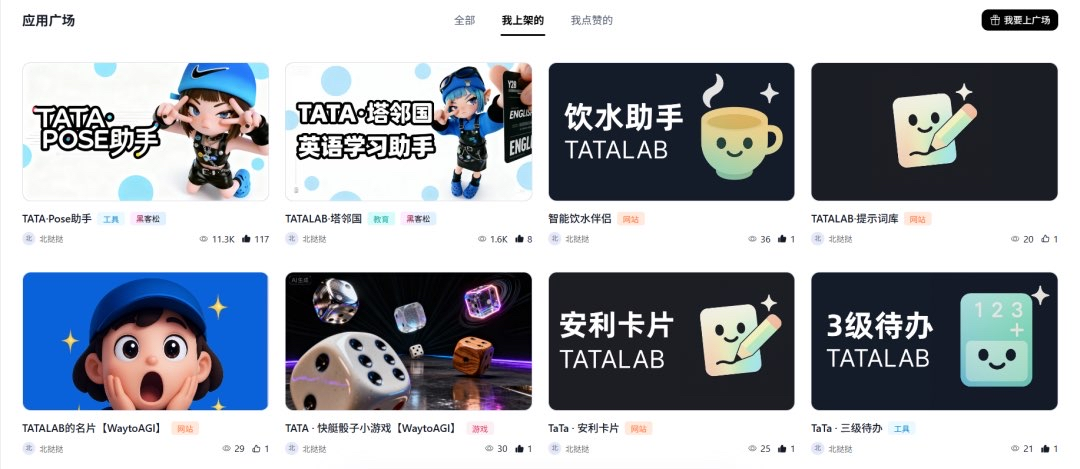Image resolution: width=1080 pixels, height=469 pixels.
Task: Like the TATA·Pose助手 app
Action: click(246, 239)
